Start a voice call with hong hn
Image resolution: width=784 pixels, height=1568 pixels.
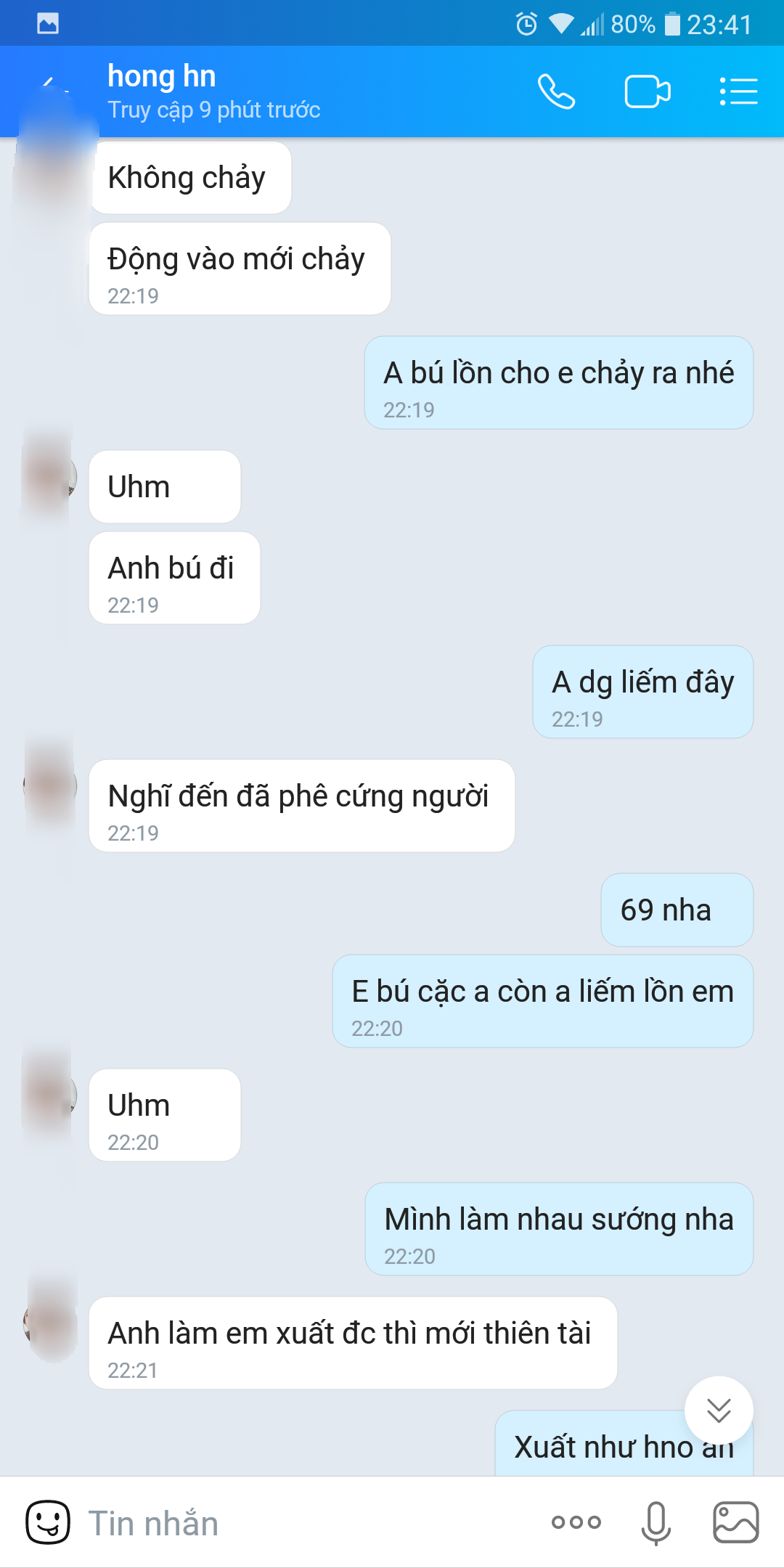click(x=556, y=92)
